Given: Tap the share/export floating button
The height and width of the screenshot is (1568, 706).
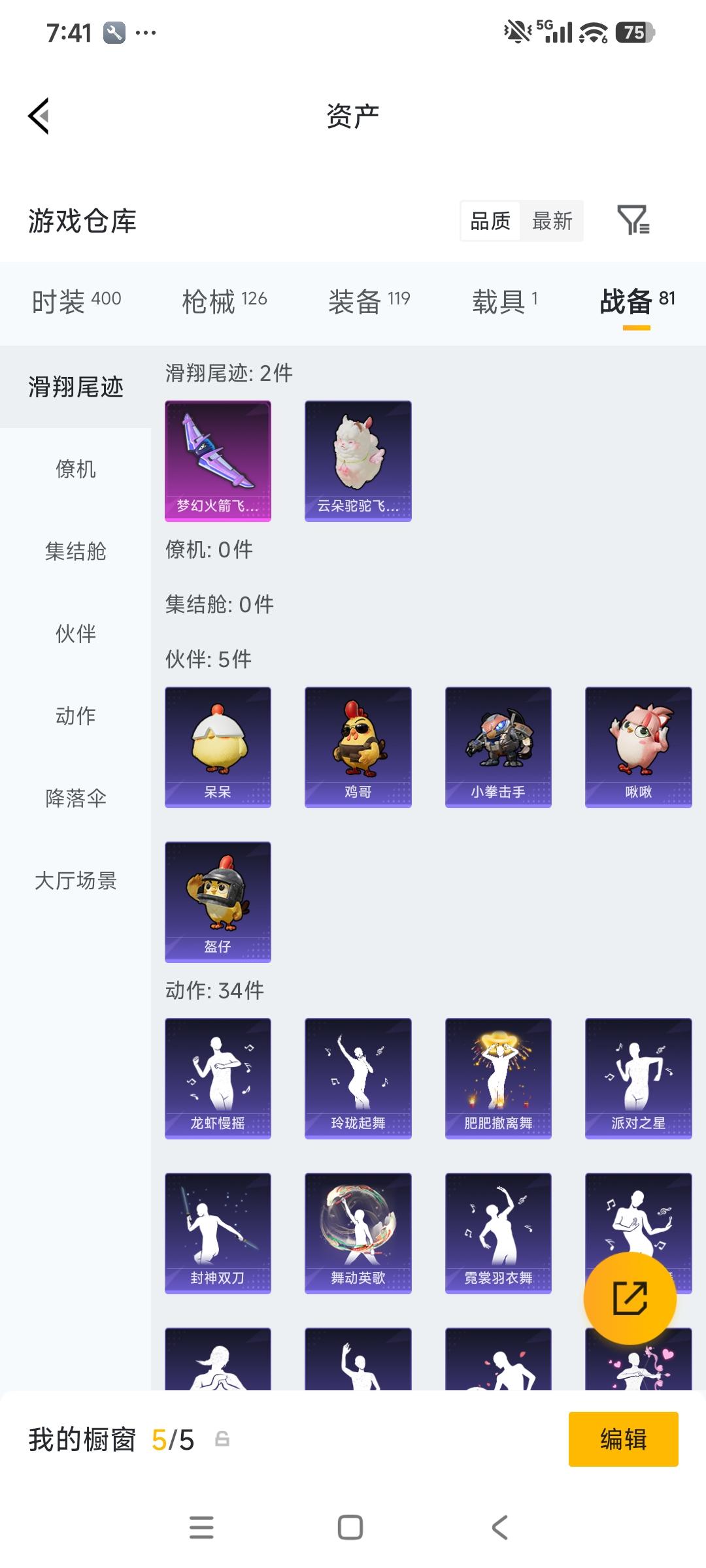Looking at the screenshot, I should [x=631, y=1298].
